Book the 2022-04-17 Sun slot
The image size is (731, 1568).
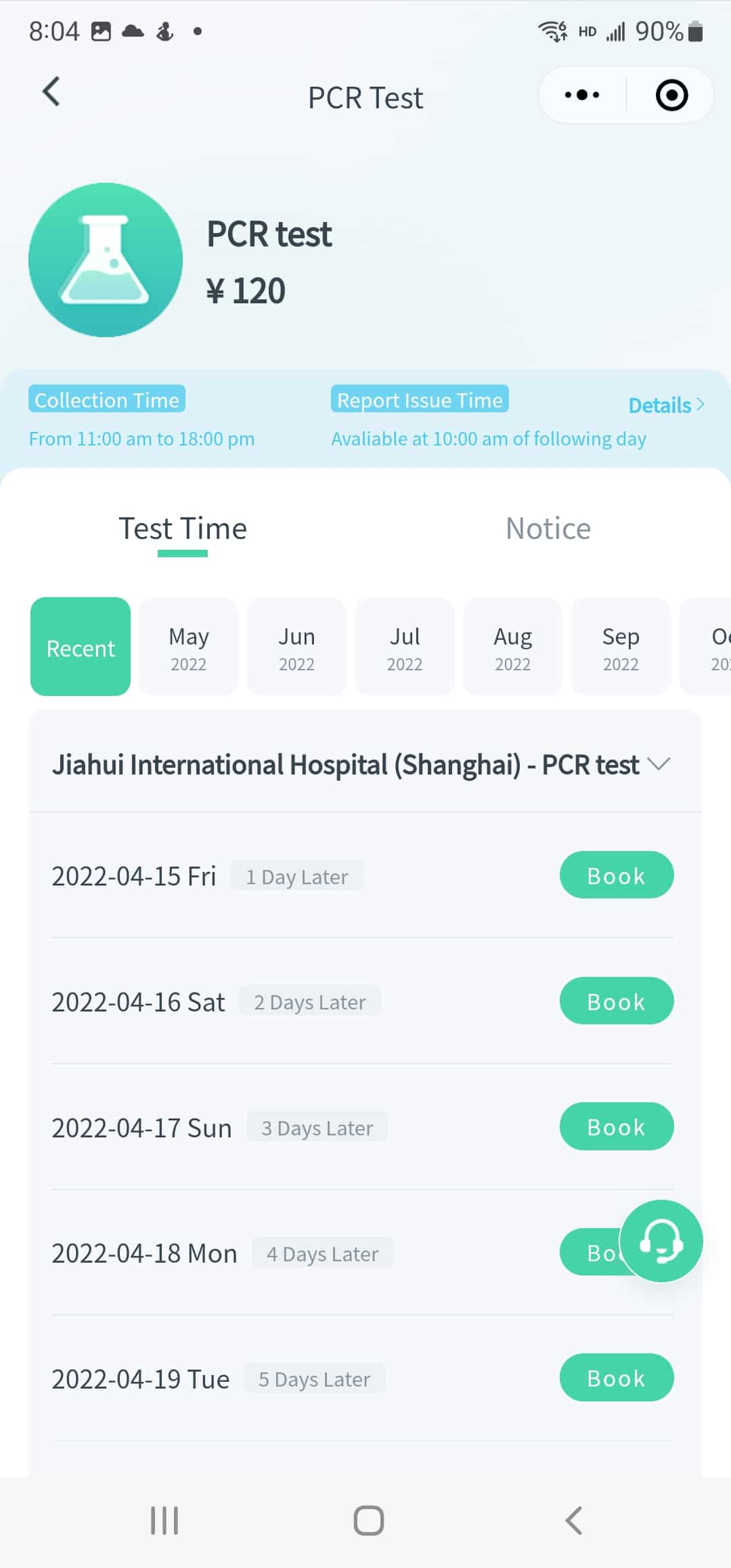[617, 1127]
